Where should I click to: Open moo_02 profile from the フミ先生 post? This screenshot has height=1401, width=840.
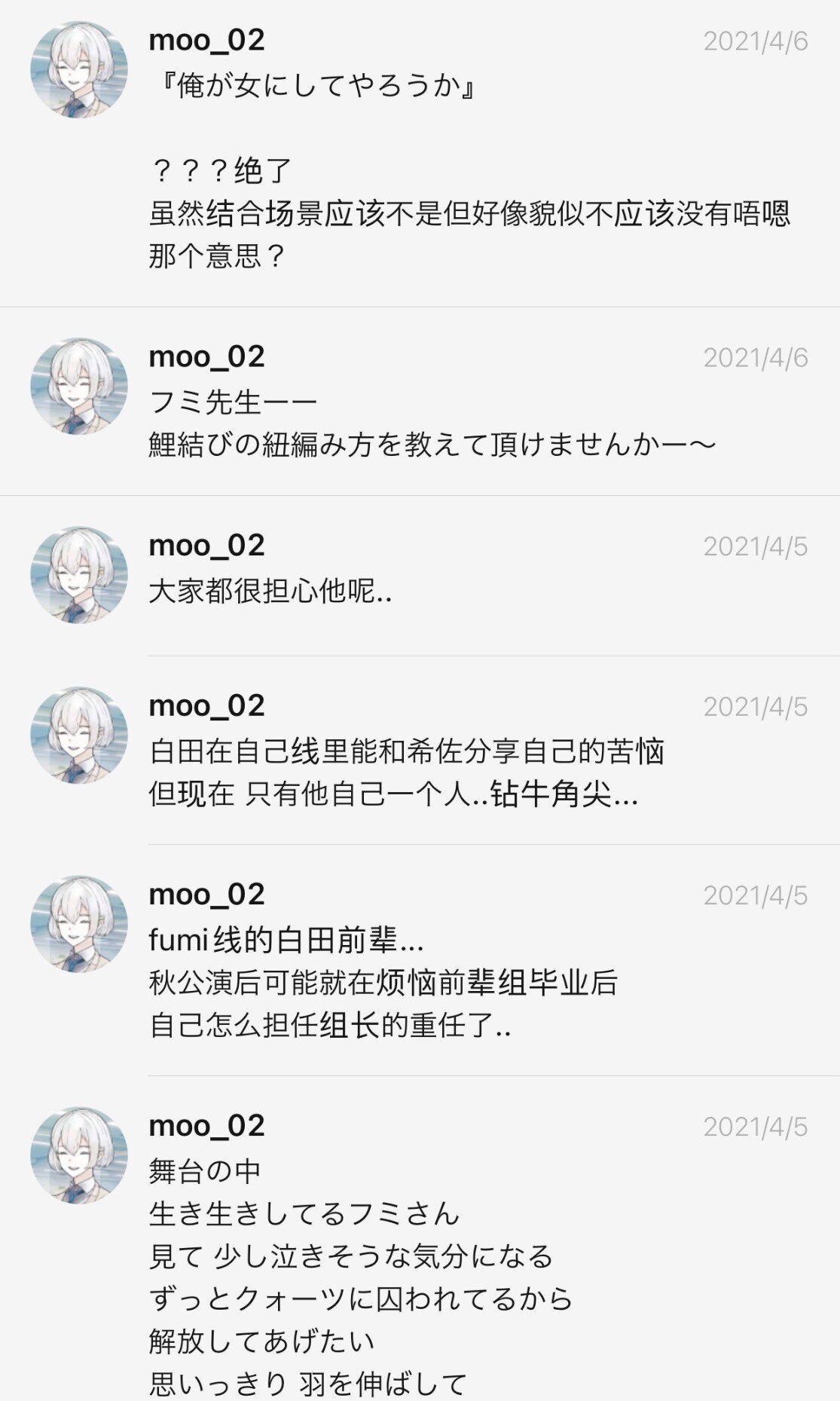point(207,356)
